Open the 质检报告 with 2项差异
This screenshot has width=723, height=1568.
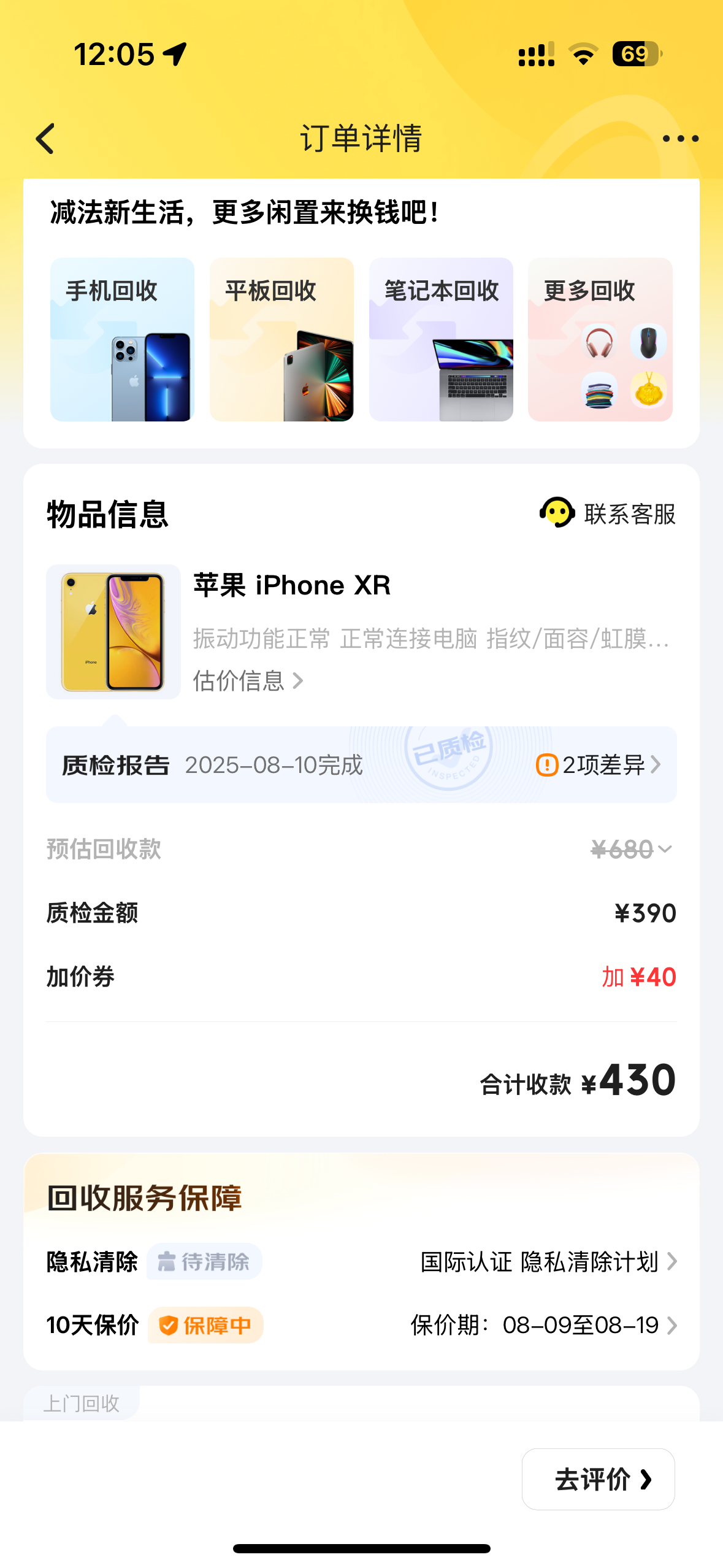pyautogui.click(x=361, y=764)
